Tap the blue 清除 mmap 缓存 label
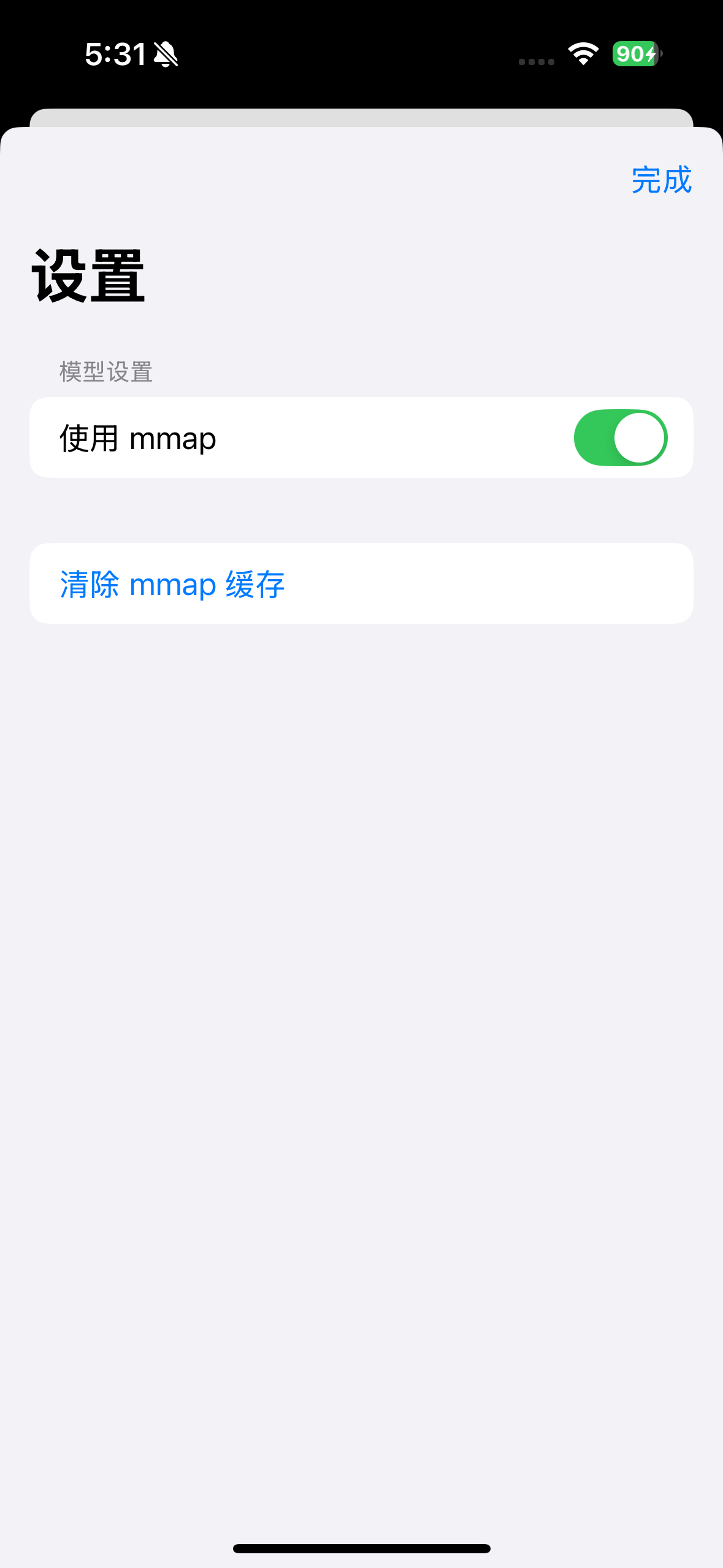The image size is (723, 1568). [172, 583]
